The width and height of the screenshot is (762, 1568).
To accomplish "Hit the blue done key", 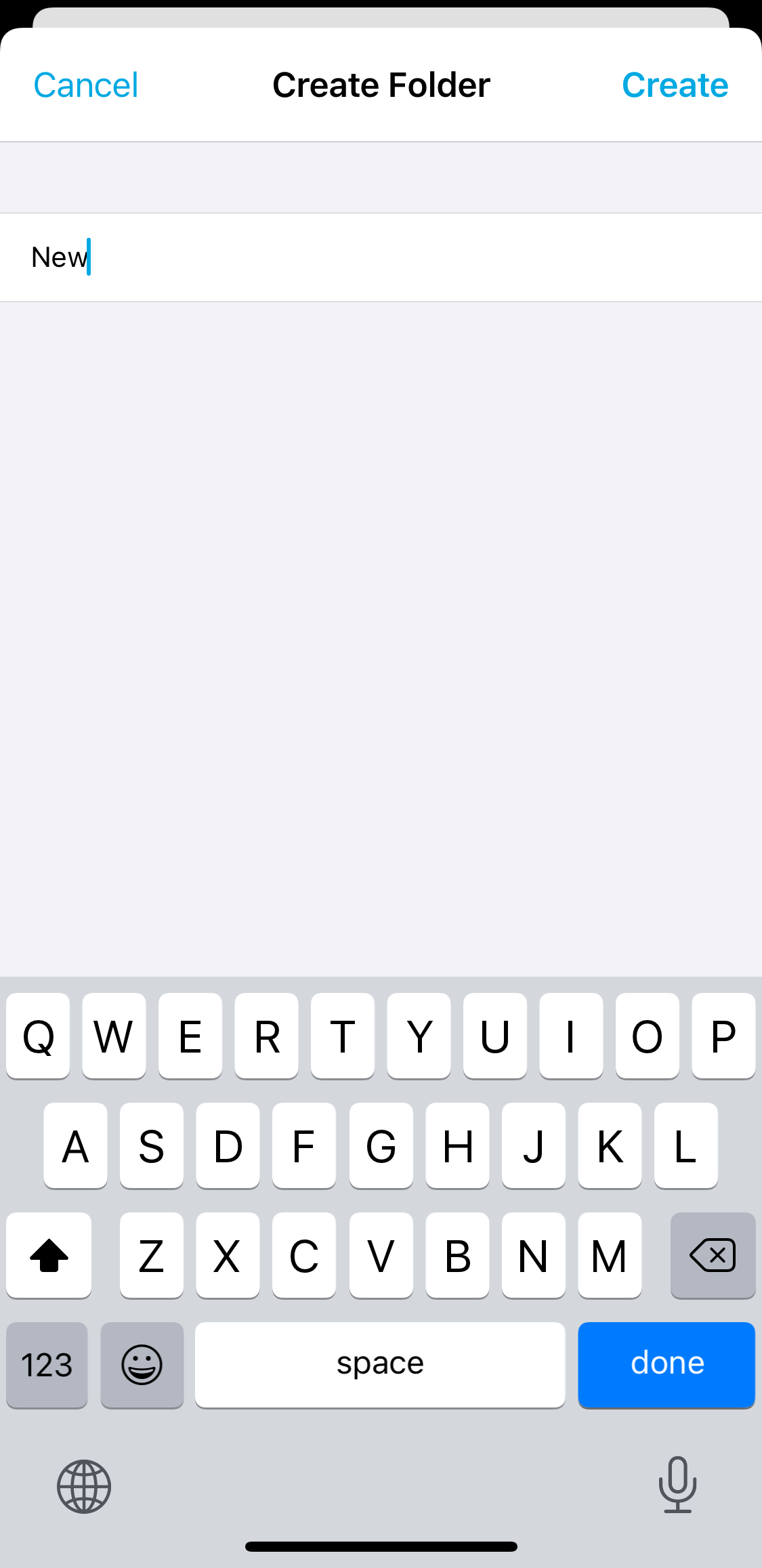I will coord(666,1365).
